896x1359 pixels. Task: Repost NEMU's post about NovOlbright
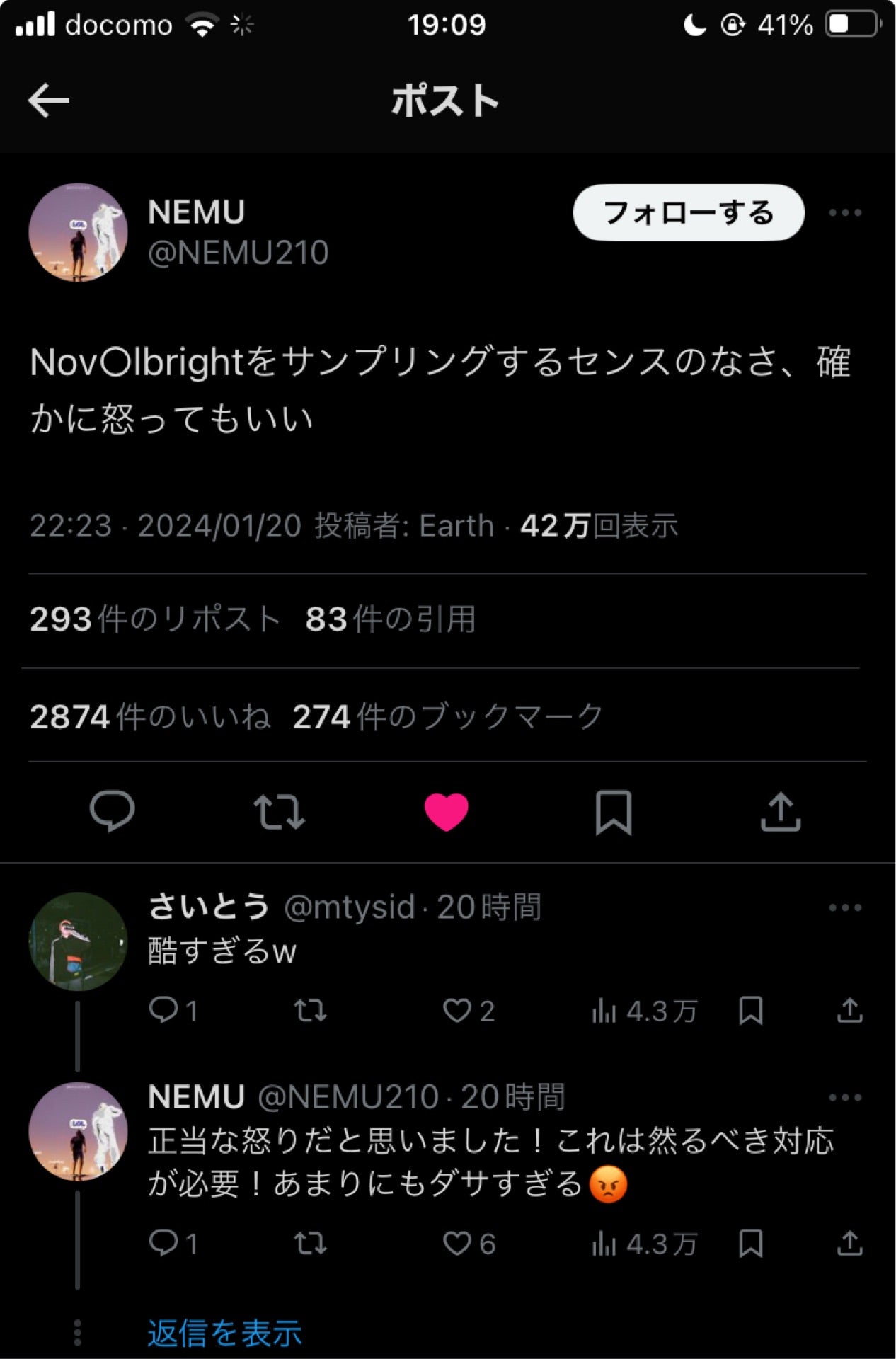pos(278,813)
